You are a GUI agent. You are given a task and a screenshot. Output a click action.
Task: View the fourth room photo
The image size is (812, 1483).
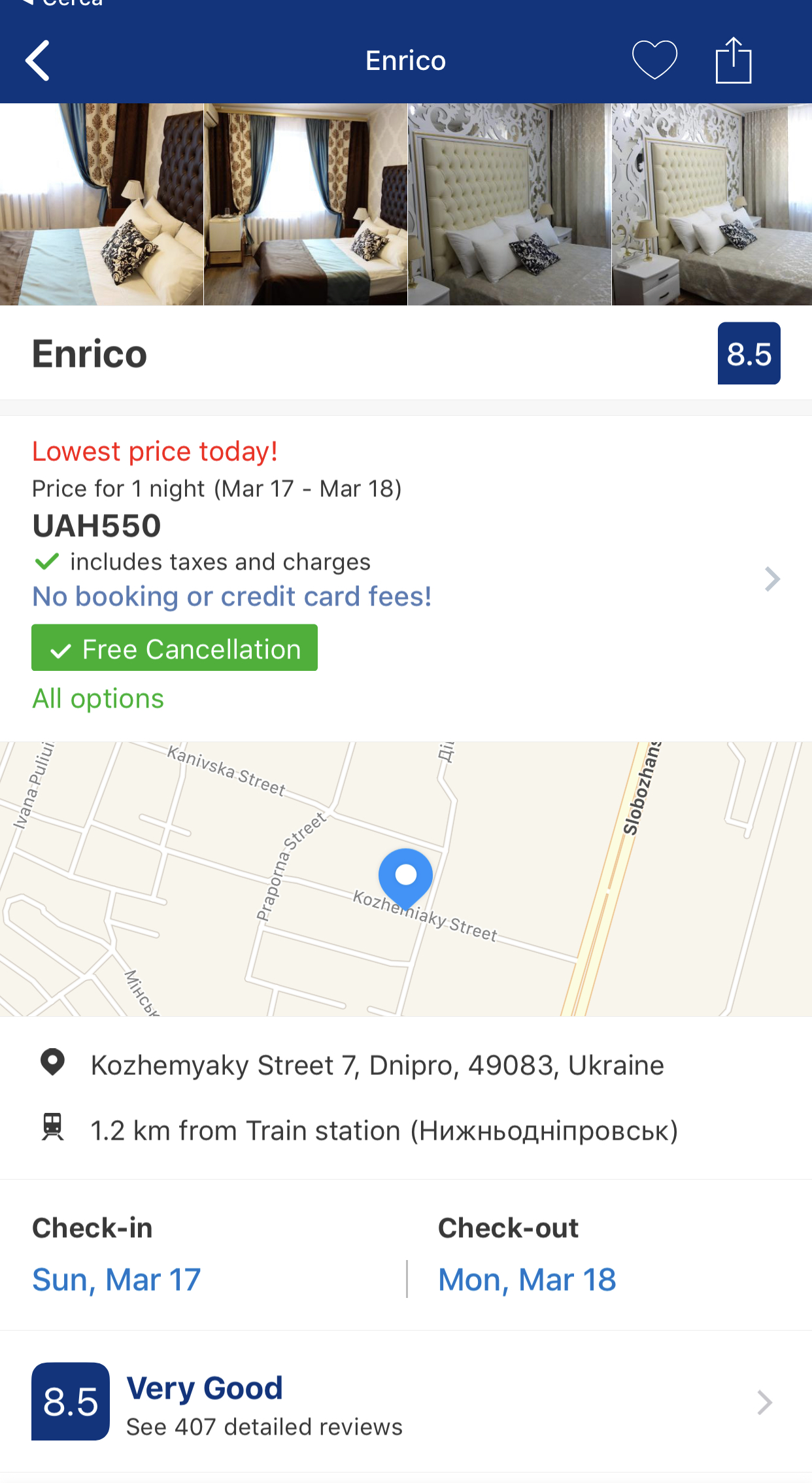(712, 204)
